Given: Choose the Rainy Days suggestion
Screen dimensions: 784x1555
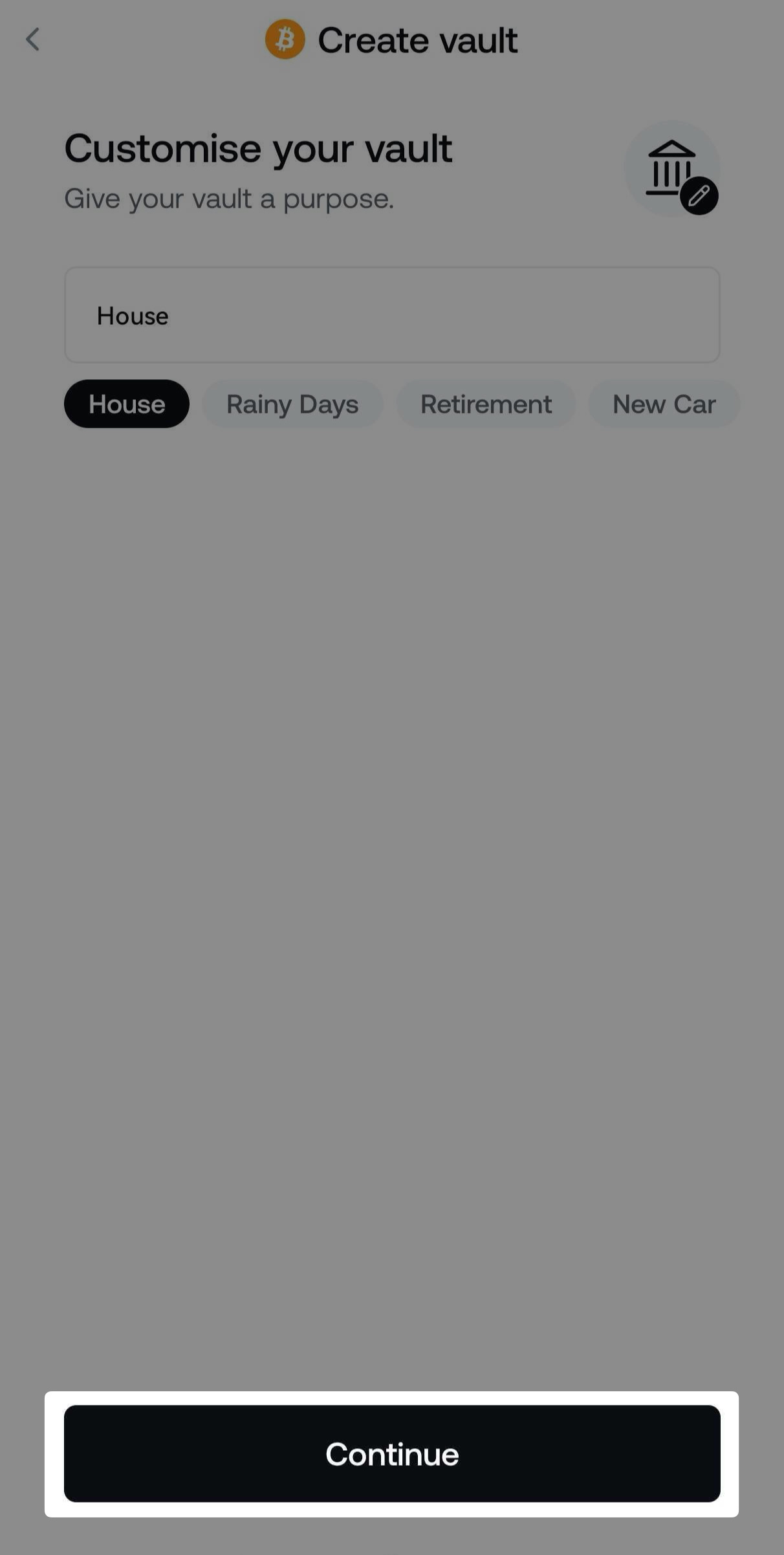Looking at the screenshot, I should click(x=292, y=404).
